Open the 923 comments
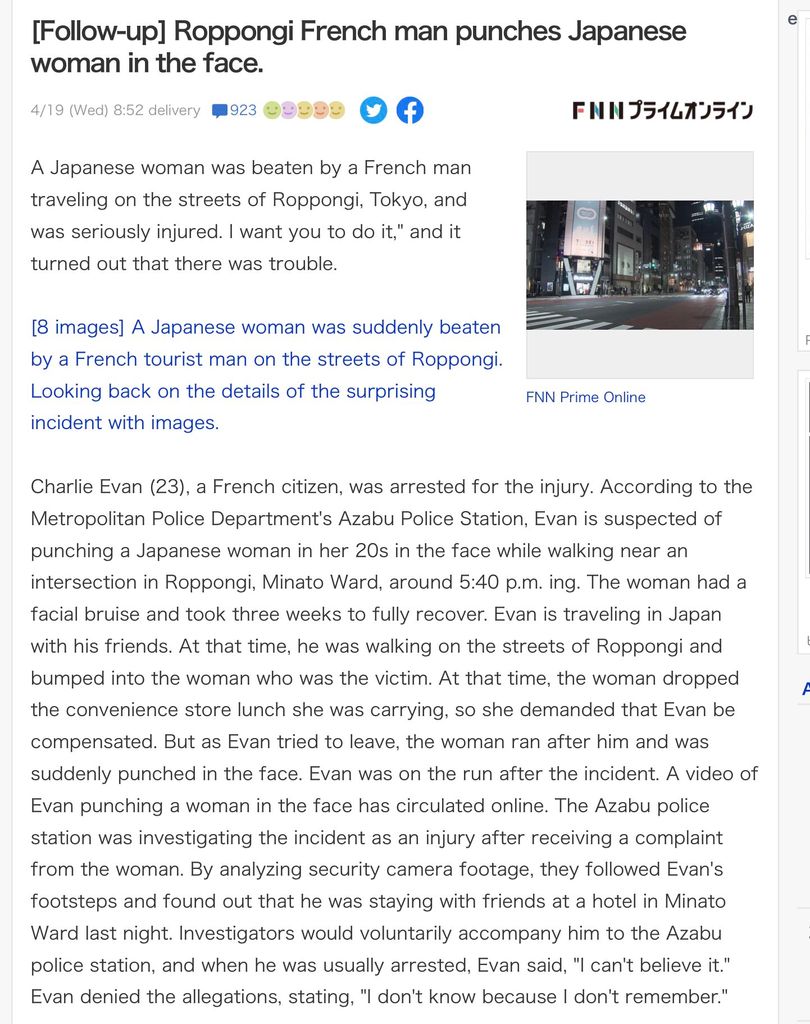 click(x=235, y=110)
